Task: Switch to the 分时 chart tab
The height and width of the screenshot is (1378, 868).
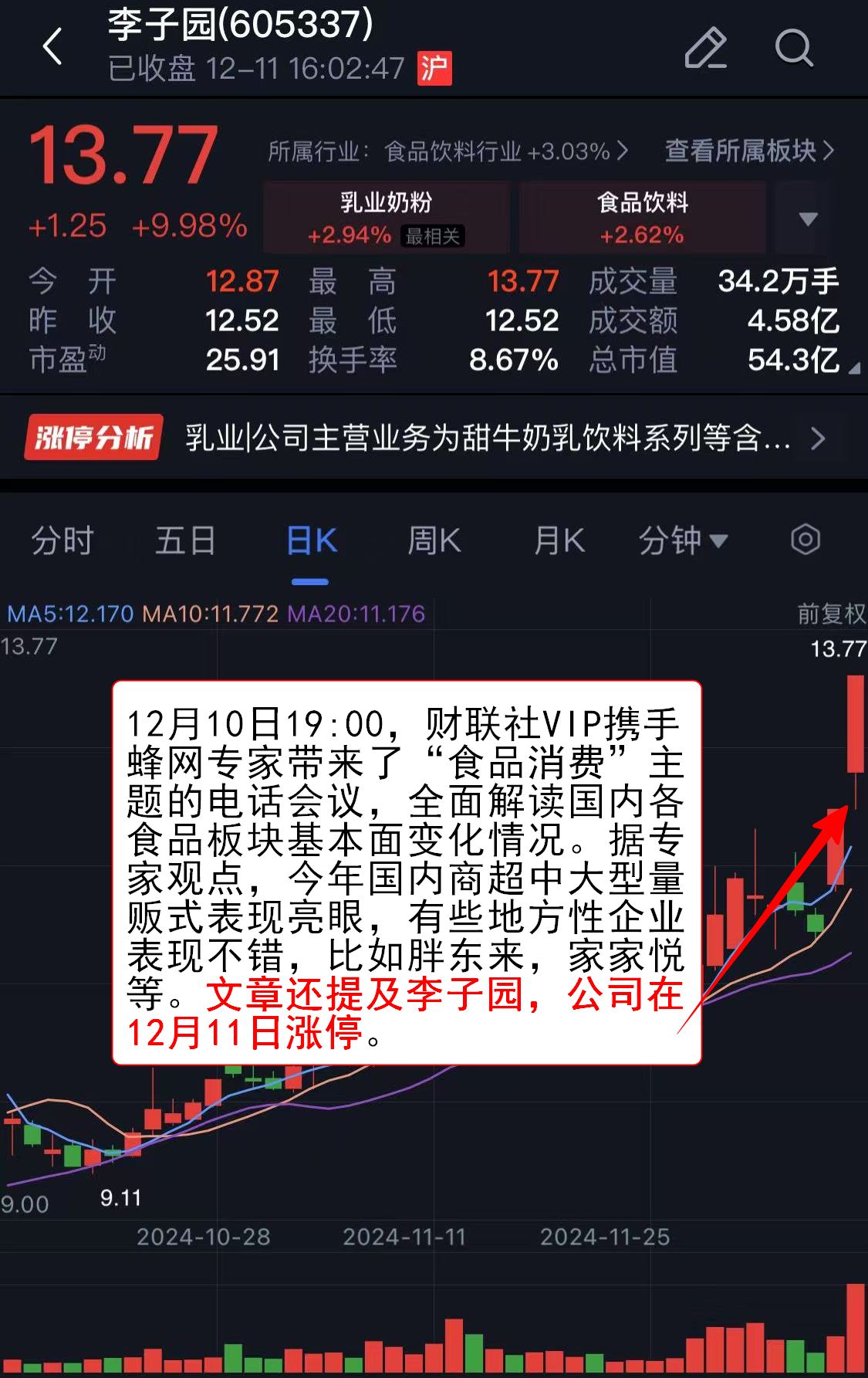Action: coord(62,540)
